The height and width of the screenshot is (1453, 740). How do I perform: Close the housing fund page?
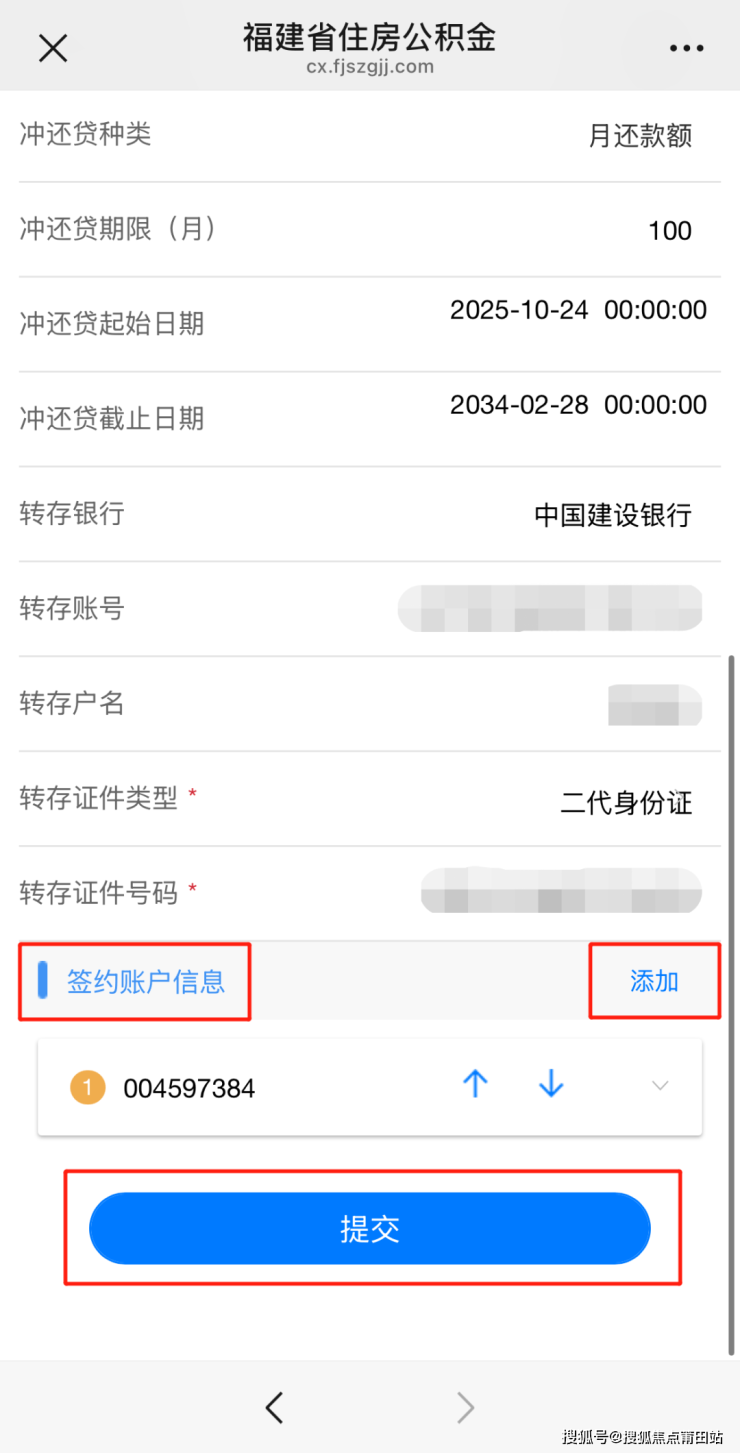tap(52, 47)
